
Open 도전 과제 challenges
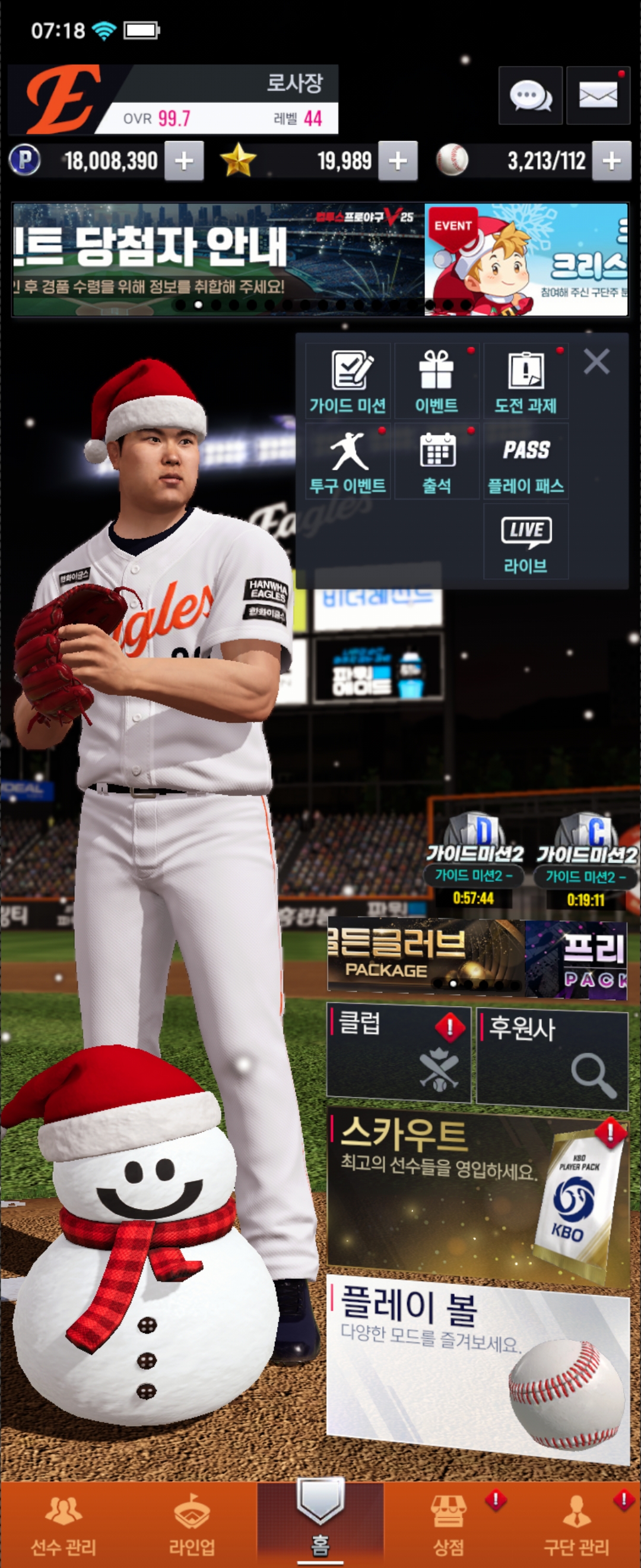pos(525,381)
